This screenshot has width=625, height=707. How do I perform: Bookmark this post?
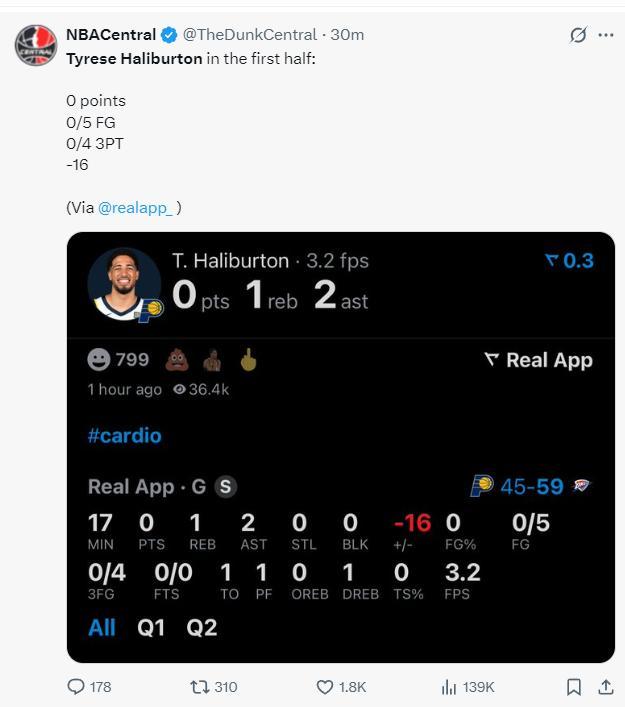574,687
